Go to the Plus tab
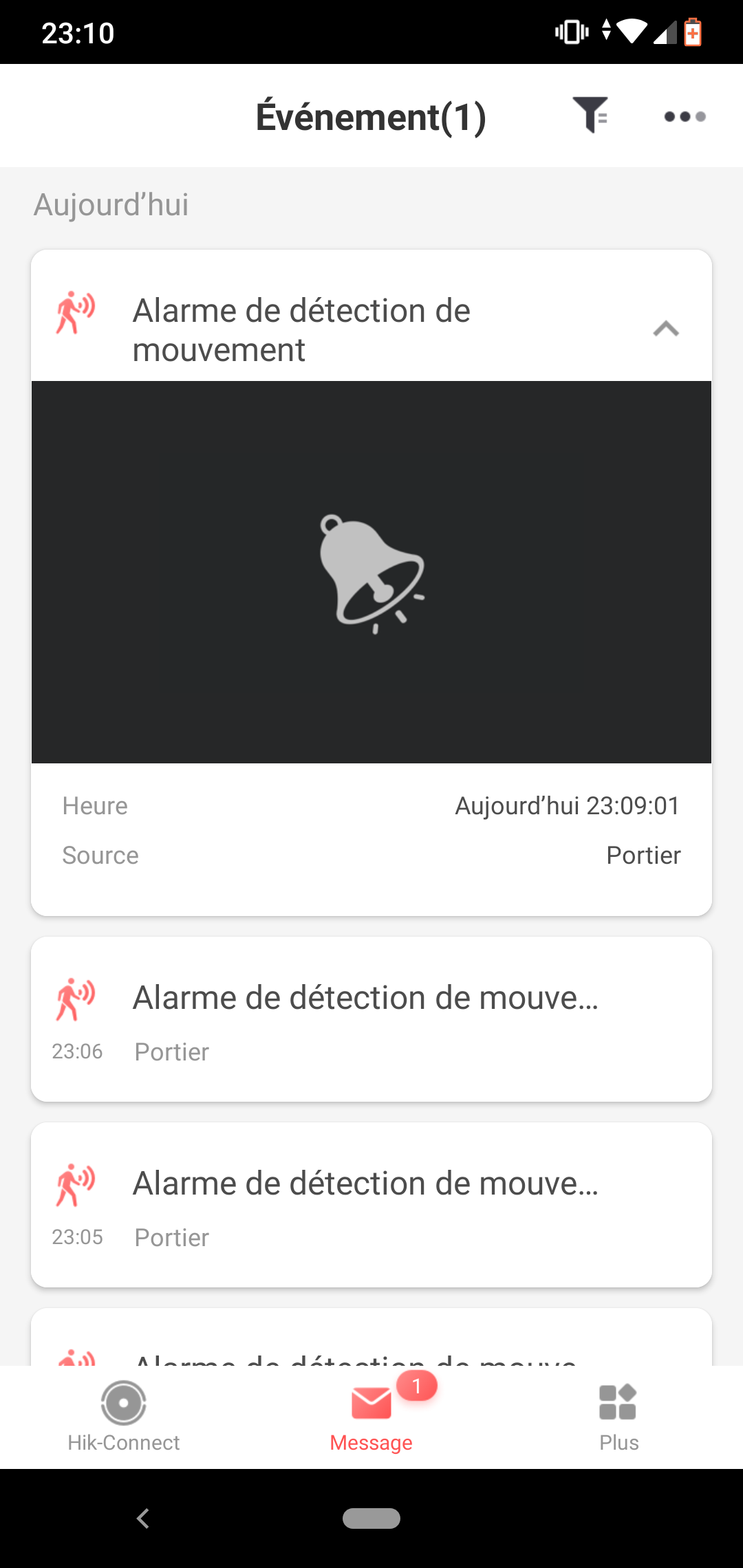Screen dimensions: 743x1568 [618, 1417]
